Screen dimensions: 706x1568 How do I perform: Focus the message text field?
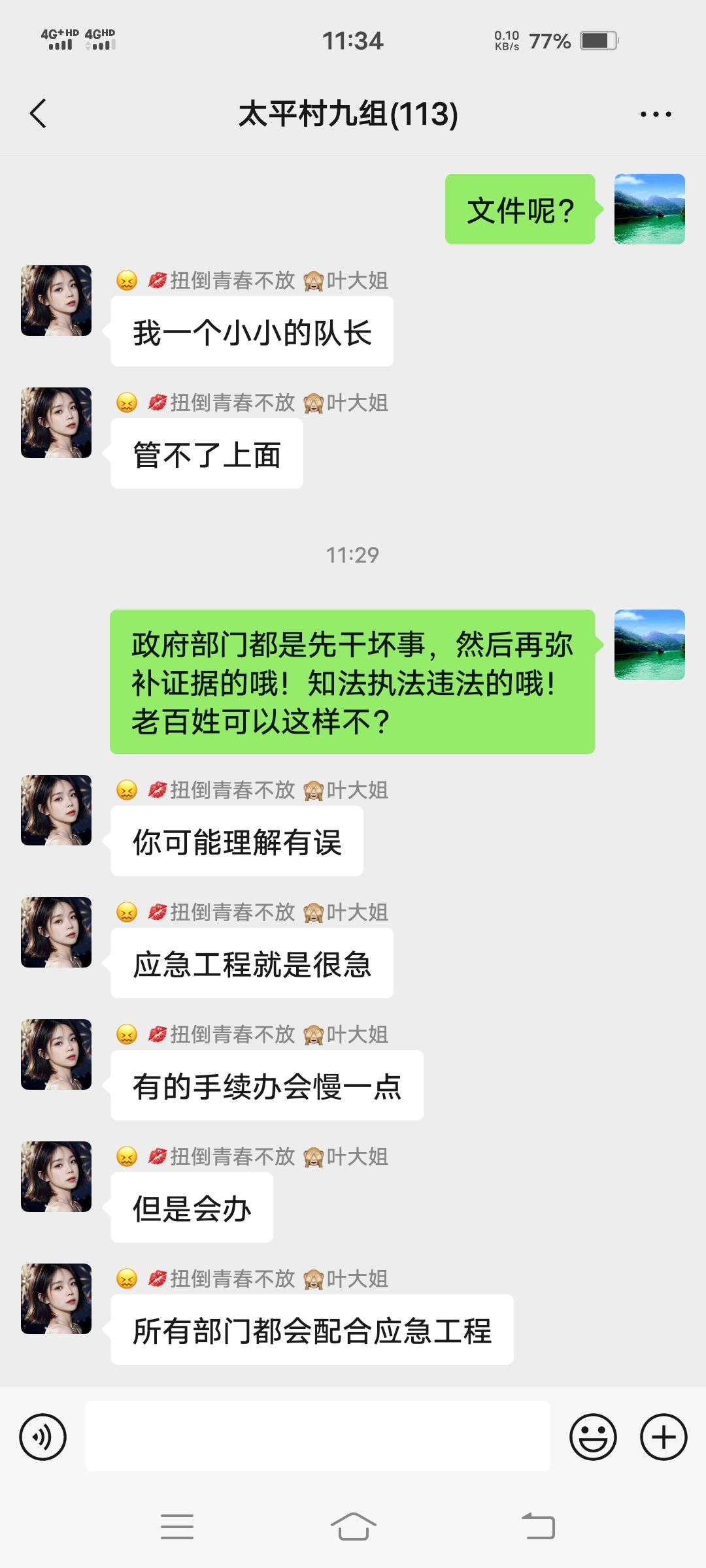tap(317, 1436)
